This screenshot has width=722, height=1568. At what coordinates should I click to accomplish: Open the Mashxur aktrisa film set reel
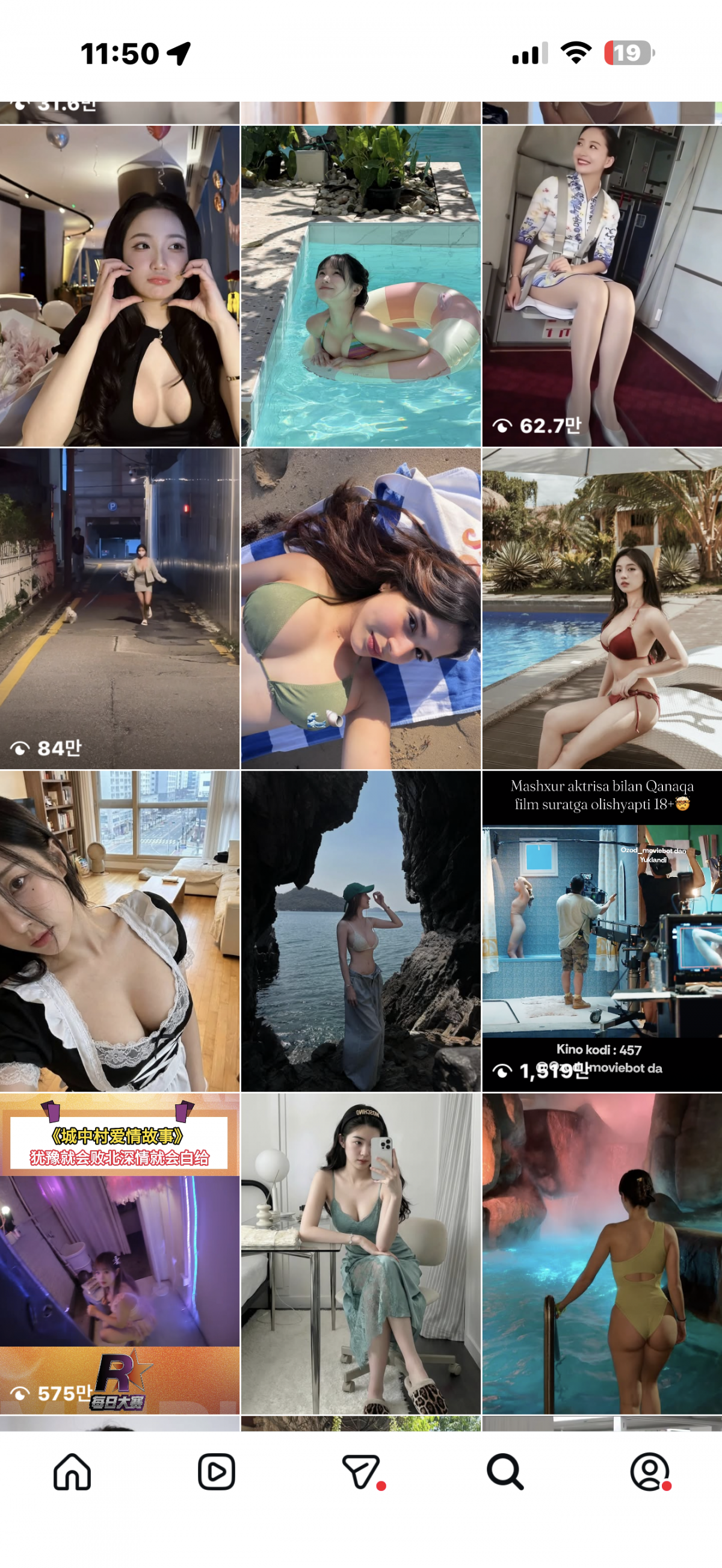602,931
